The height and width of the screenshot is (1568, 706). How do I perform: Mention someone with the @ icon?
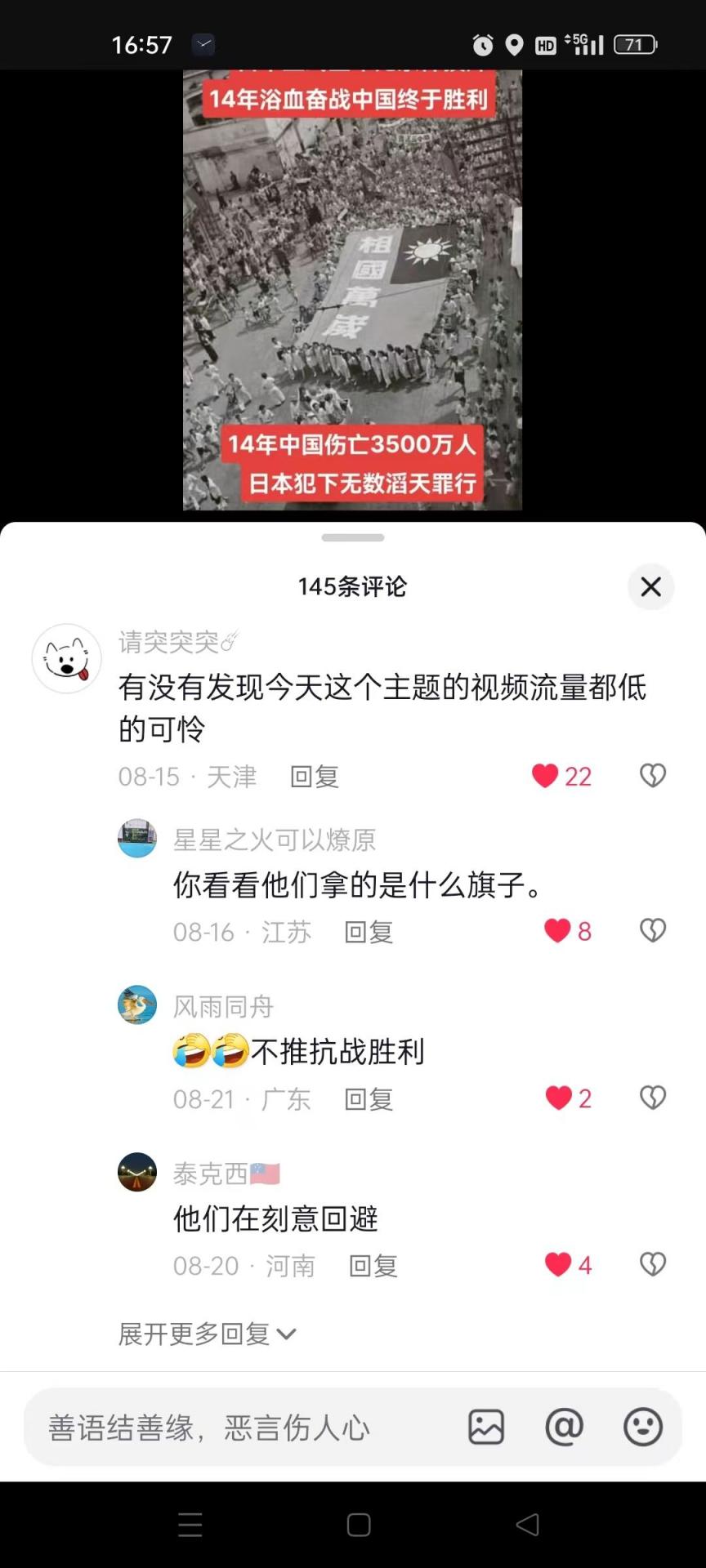point(565,1428)
